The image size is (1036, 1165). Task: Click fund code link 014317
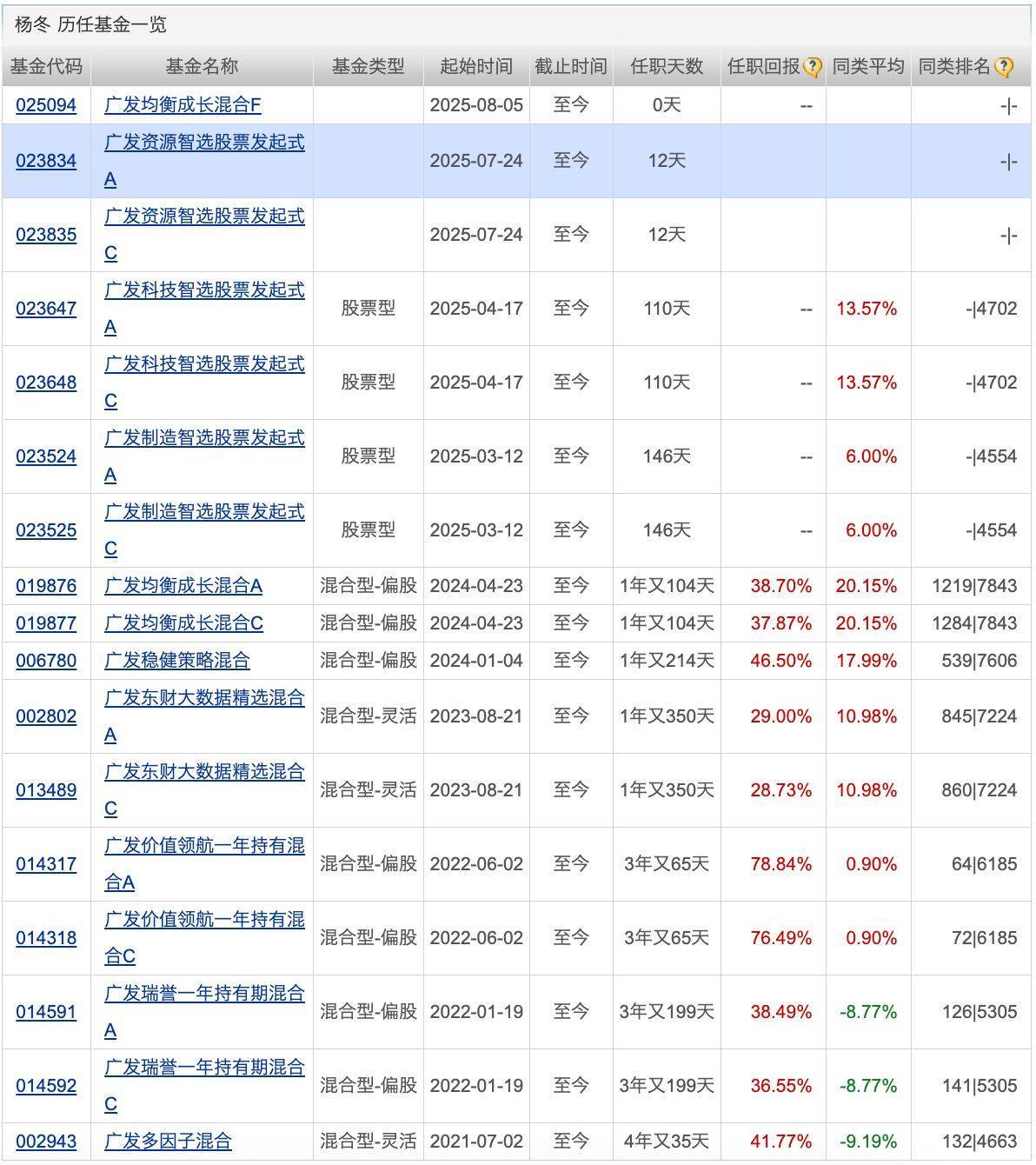point(45,863)
